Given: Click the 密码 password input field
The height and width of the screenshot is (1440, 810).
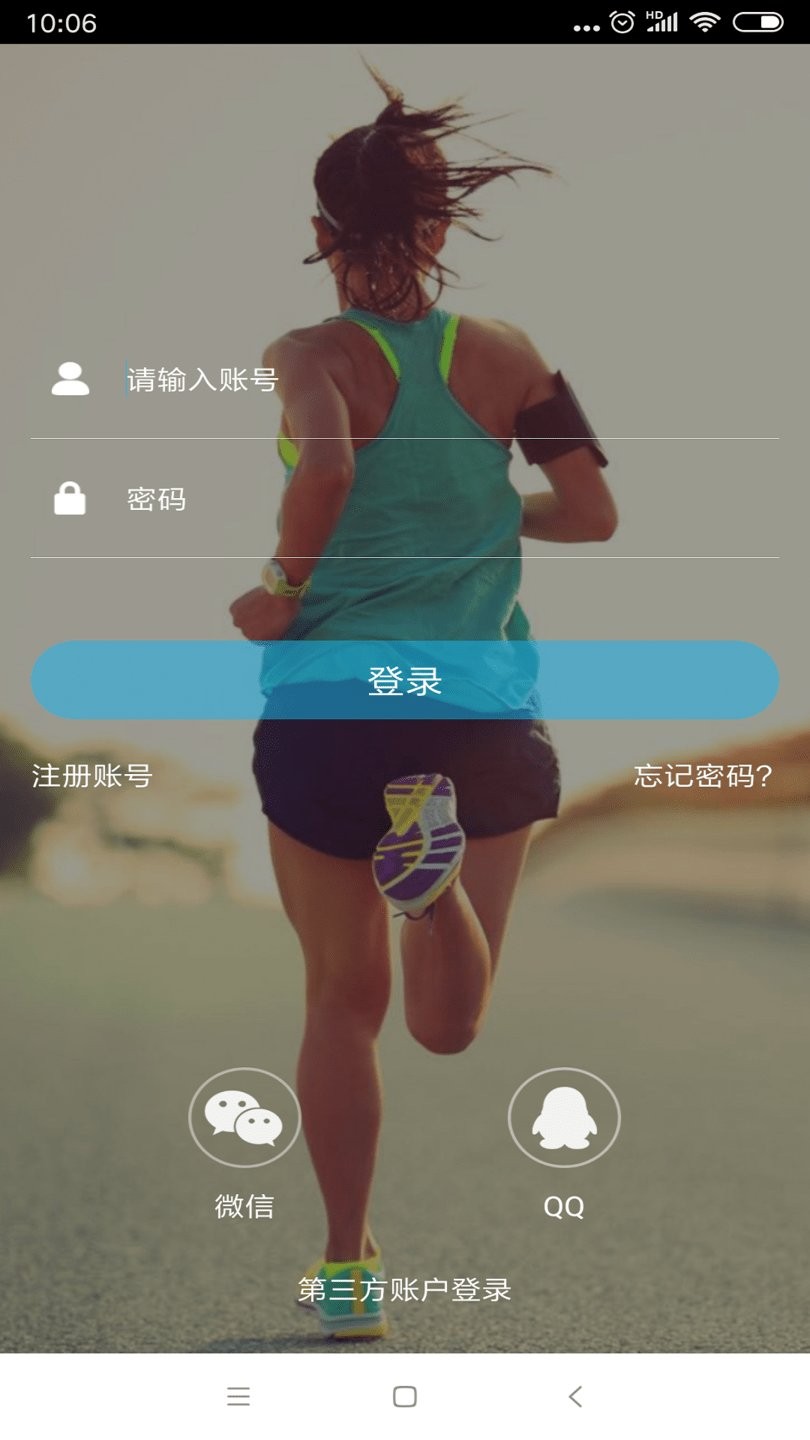Looking at the screenshot, I should pos(300,498).
